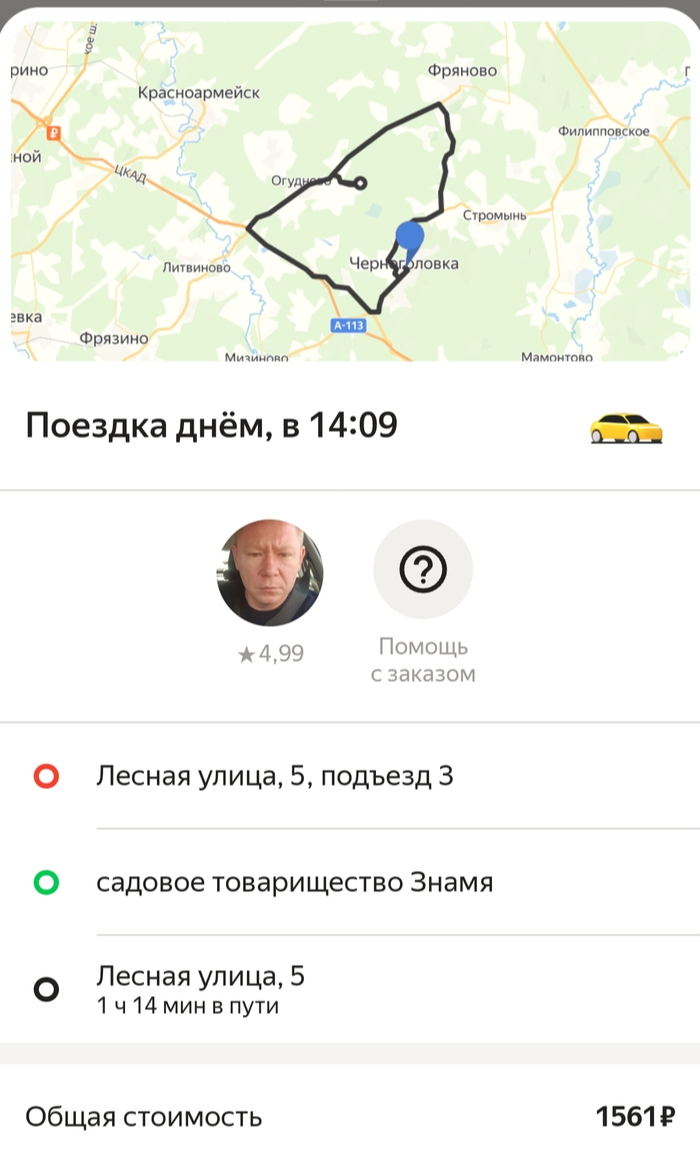Image resolution: width=700 pixels, height=1154 pixels.
Task: Open the trip route map
Action: tap(350, 190)
